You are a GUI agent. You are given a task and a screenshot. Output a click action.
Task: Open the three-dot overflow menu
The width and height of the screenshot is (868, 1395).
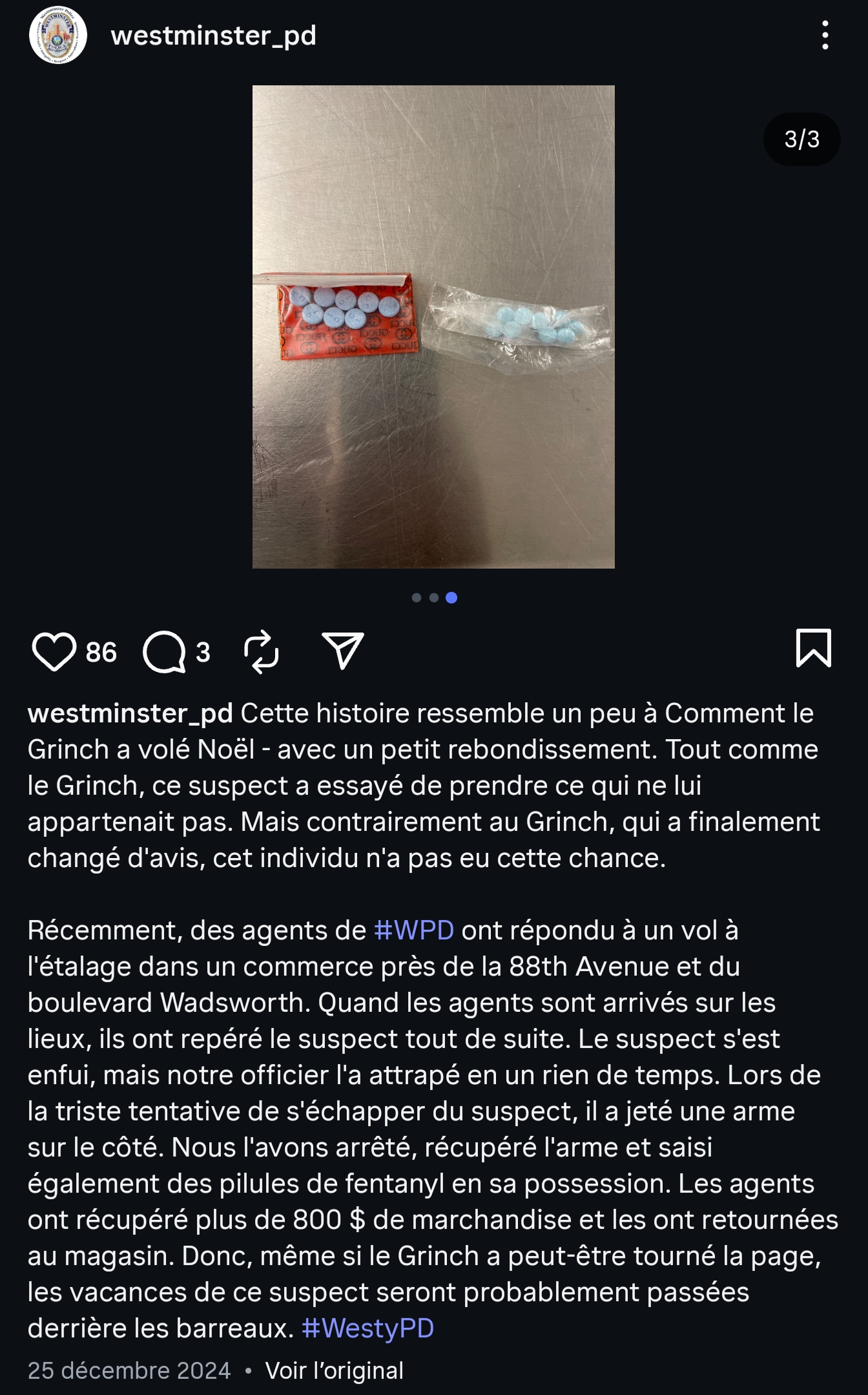click(825, 35)
